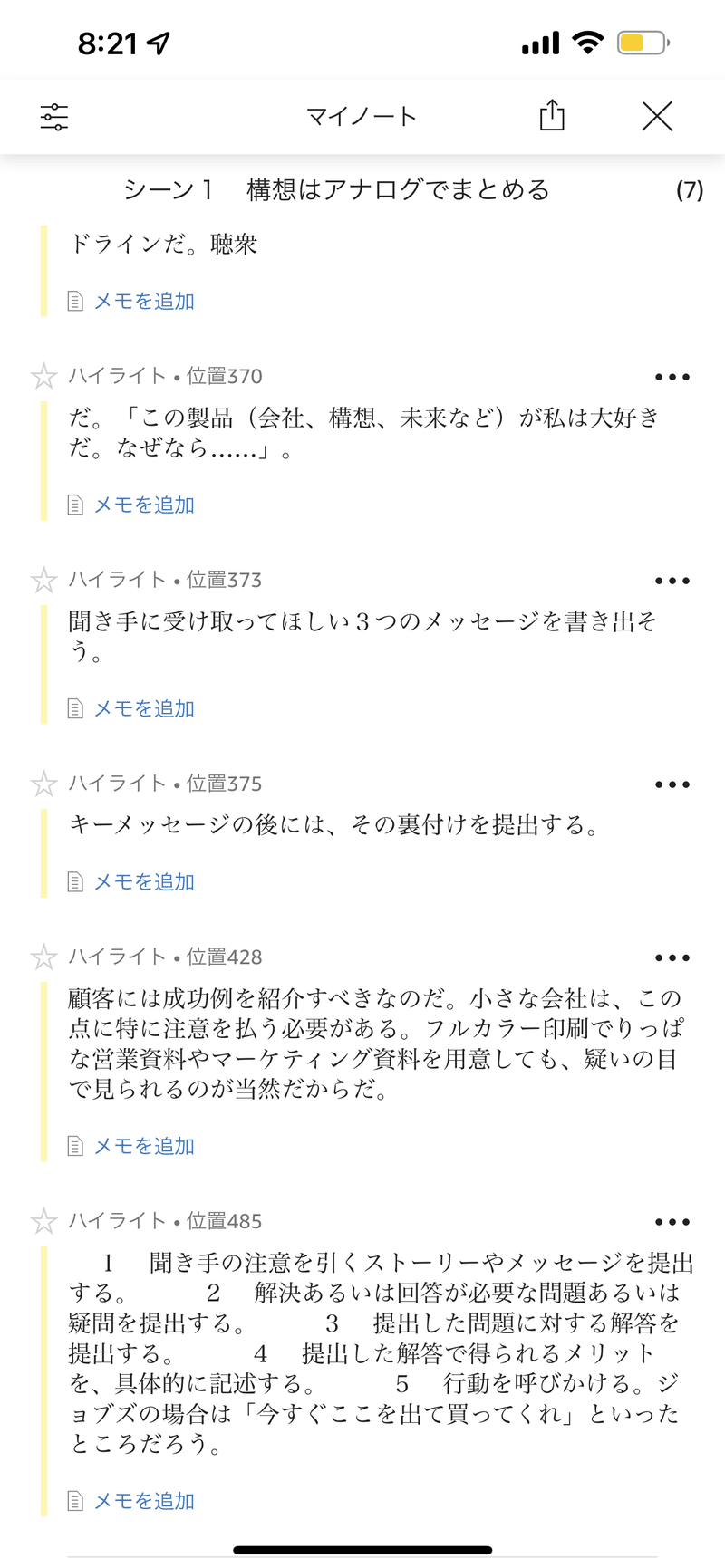Add a memo to the 位置370 highlight
The height and width of the screenshot is (1568, 725).
pos(132,505)
